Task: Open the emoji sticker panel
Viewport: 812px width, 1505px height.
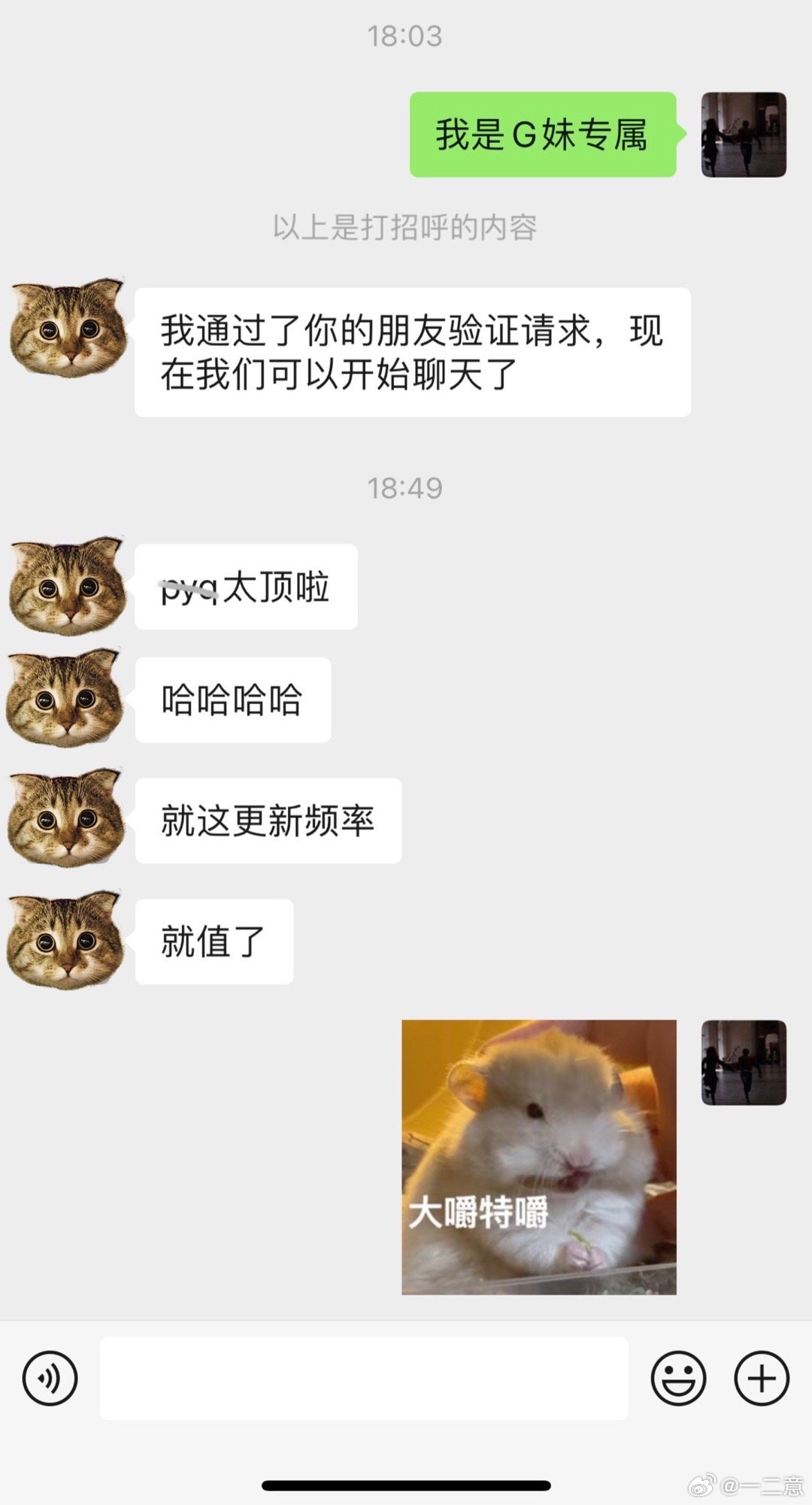Action: (678, 1379)
